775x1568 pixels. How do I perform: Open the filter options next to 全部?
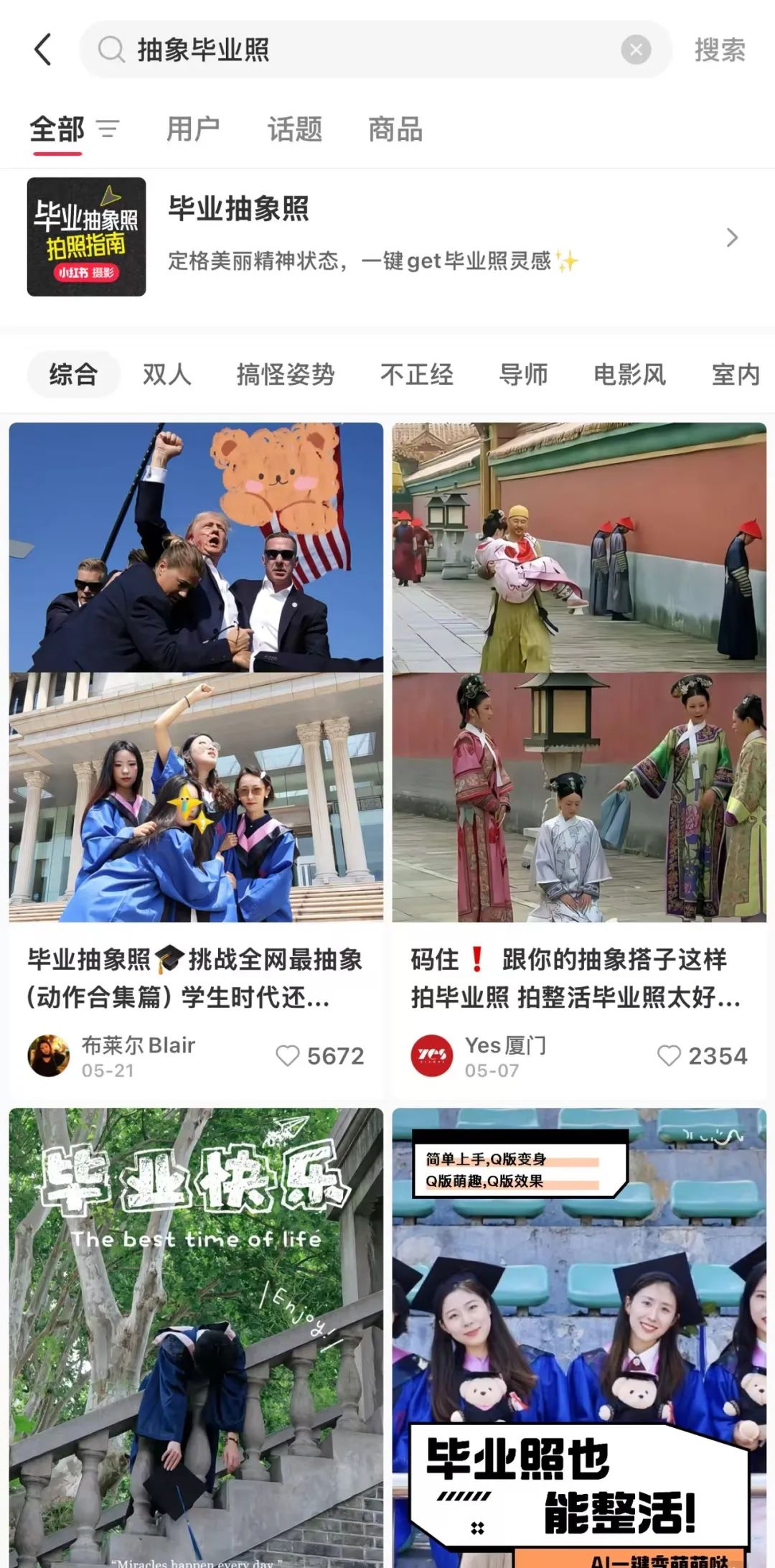(108, 129)
